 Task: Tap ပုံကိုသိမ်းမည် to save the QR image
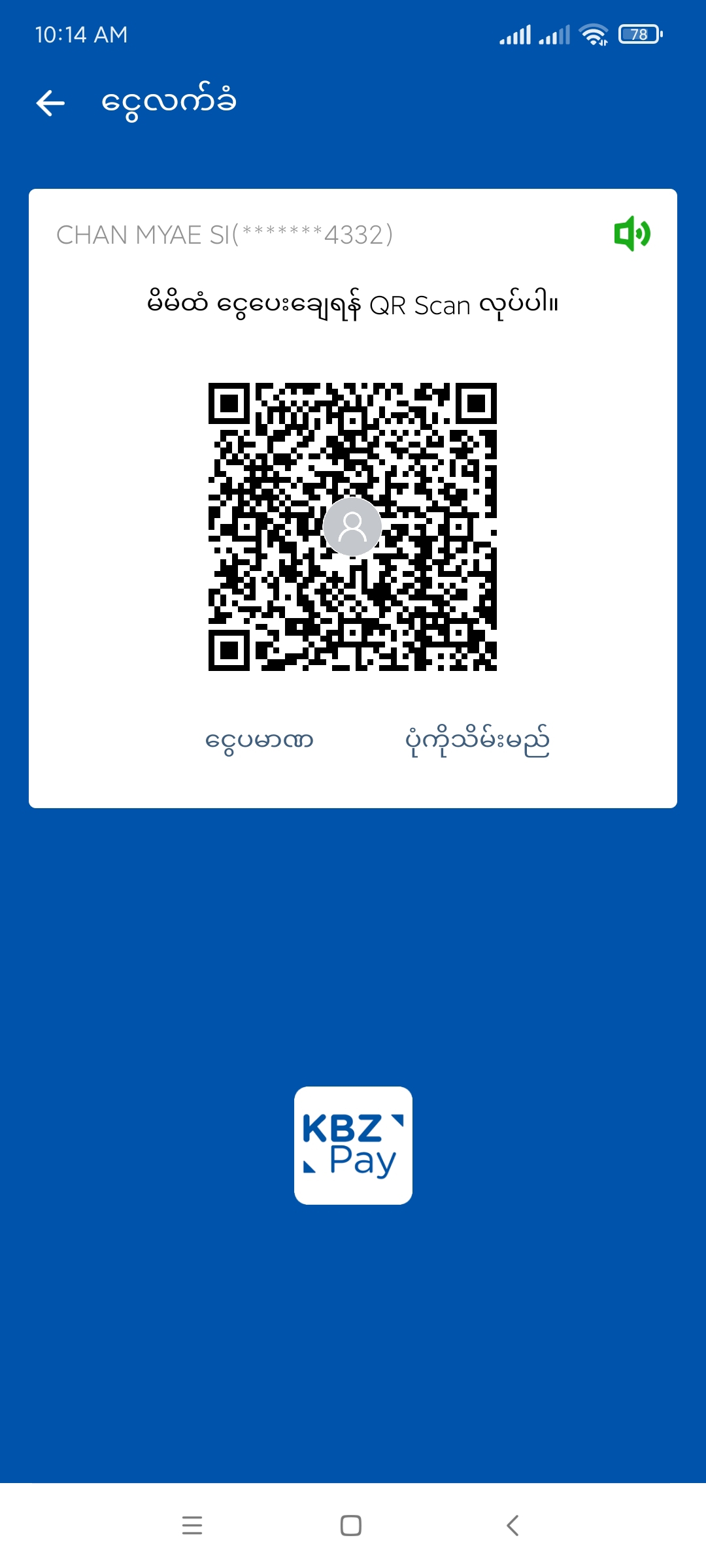tap(477, 741)
